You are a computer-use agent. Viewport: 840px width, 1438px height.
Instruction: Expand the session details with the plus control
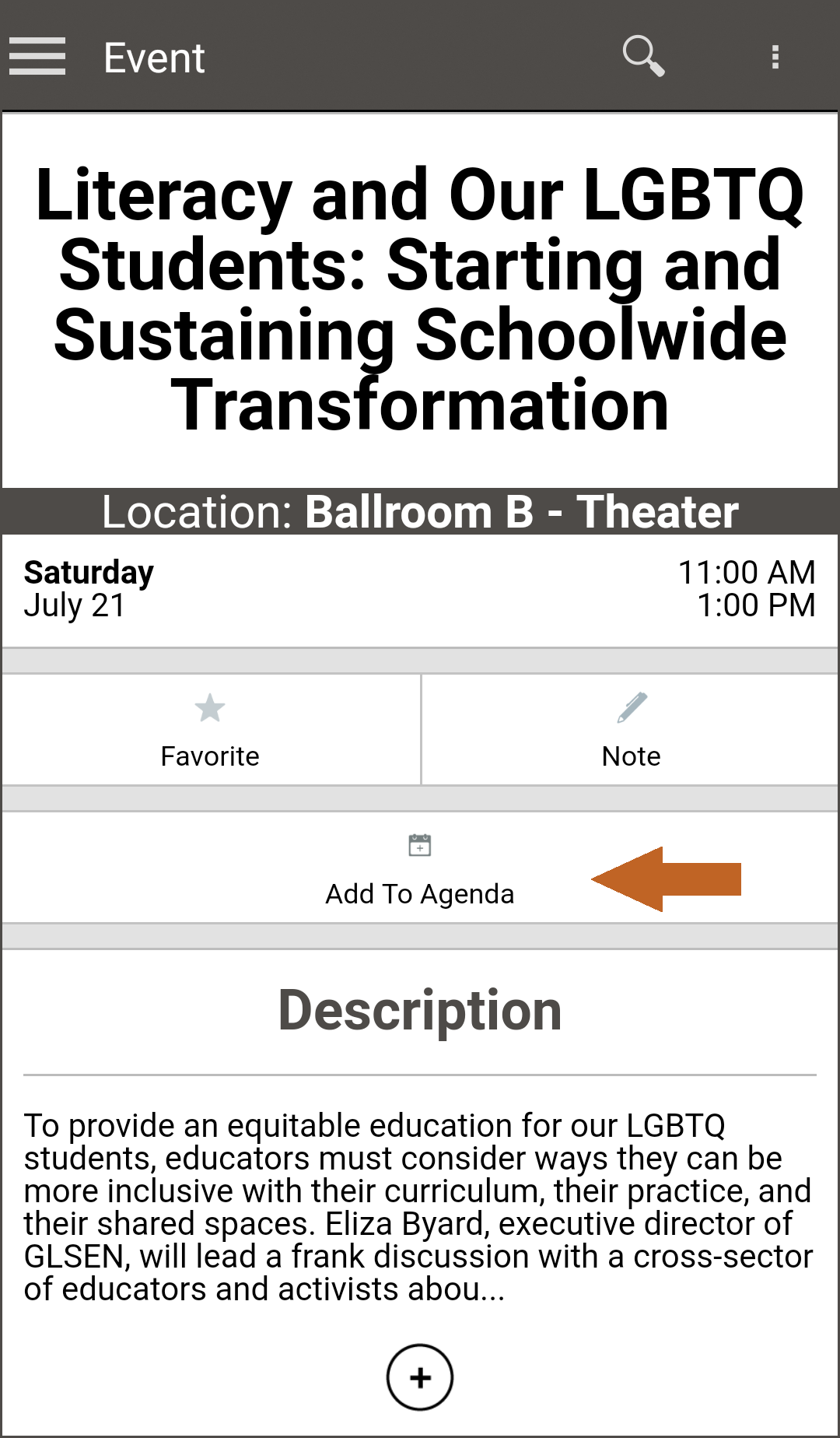click(x=420, y=1377)
